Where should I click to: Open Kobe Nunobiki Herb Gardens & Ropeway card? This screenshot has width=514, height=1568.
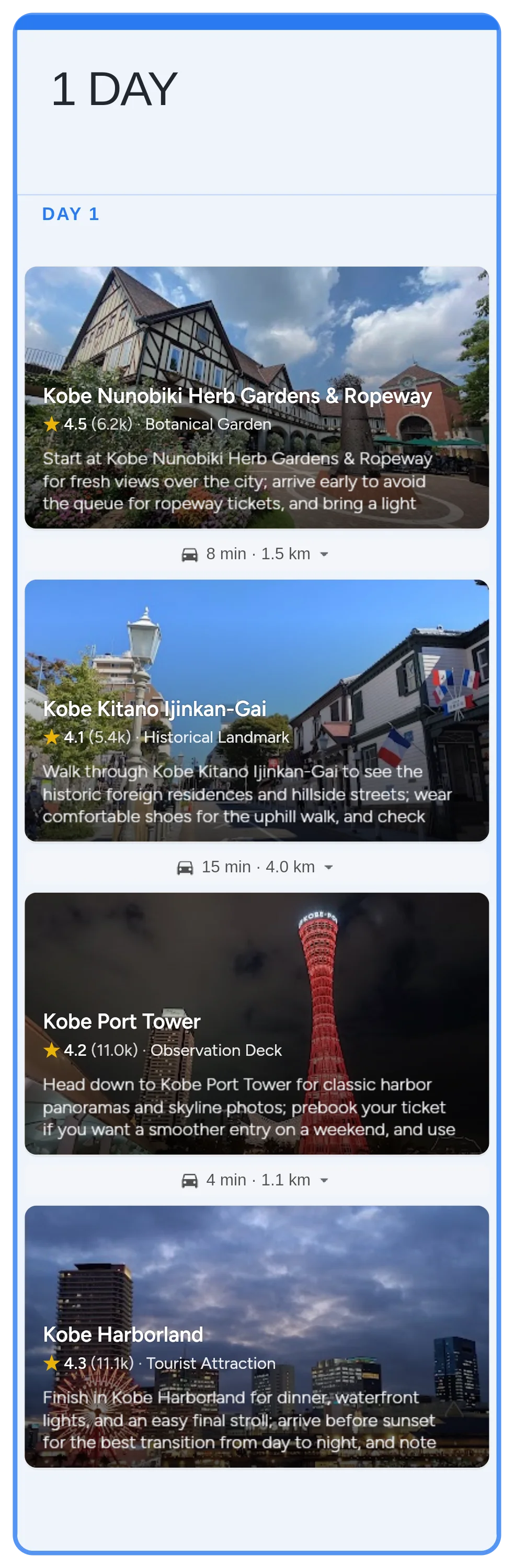click(x=256, y=397)
